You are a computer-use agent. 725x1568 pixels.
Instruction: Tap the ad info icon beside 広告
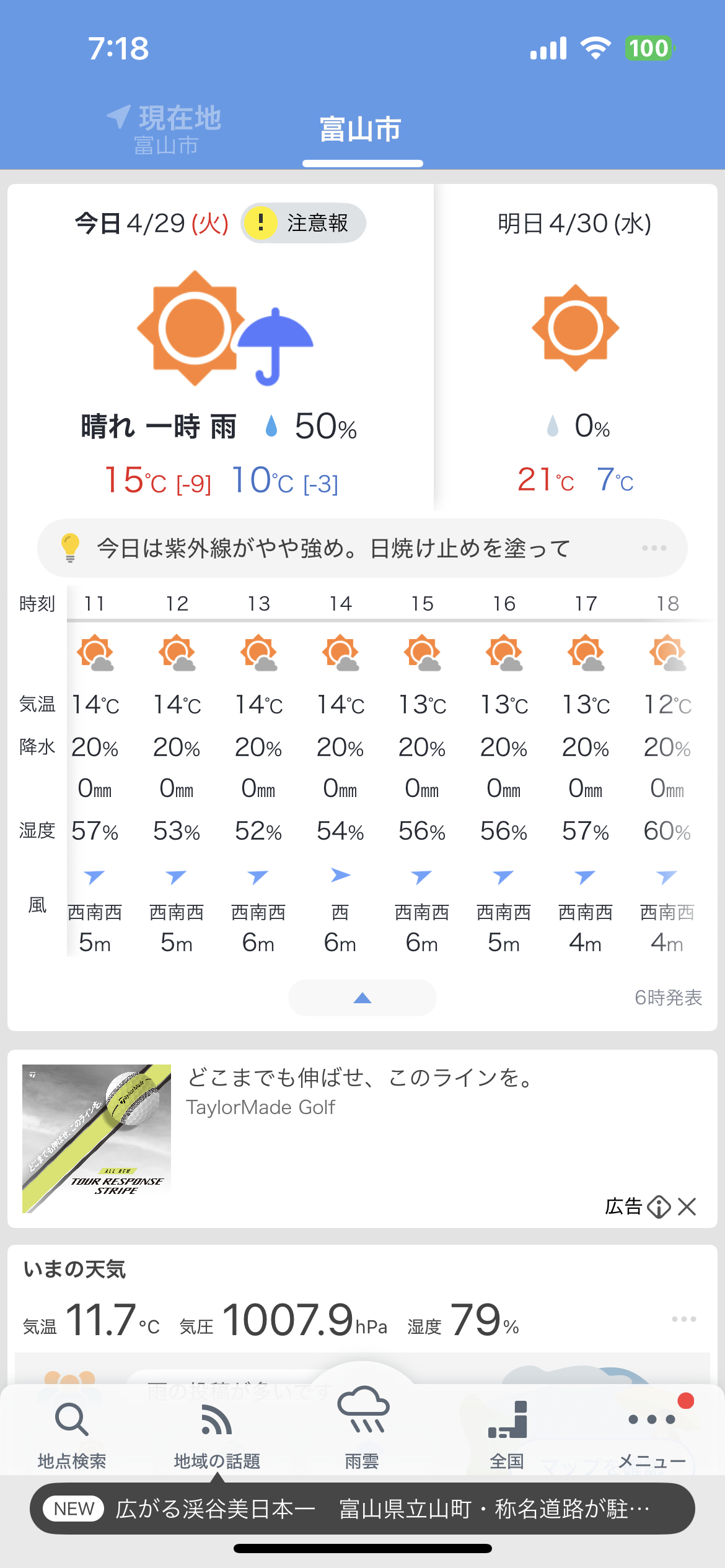(659, 1206)
